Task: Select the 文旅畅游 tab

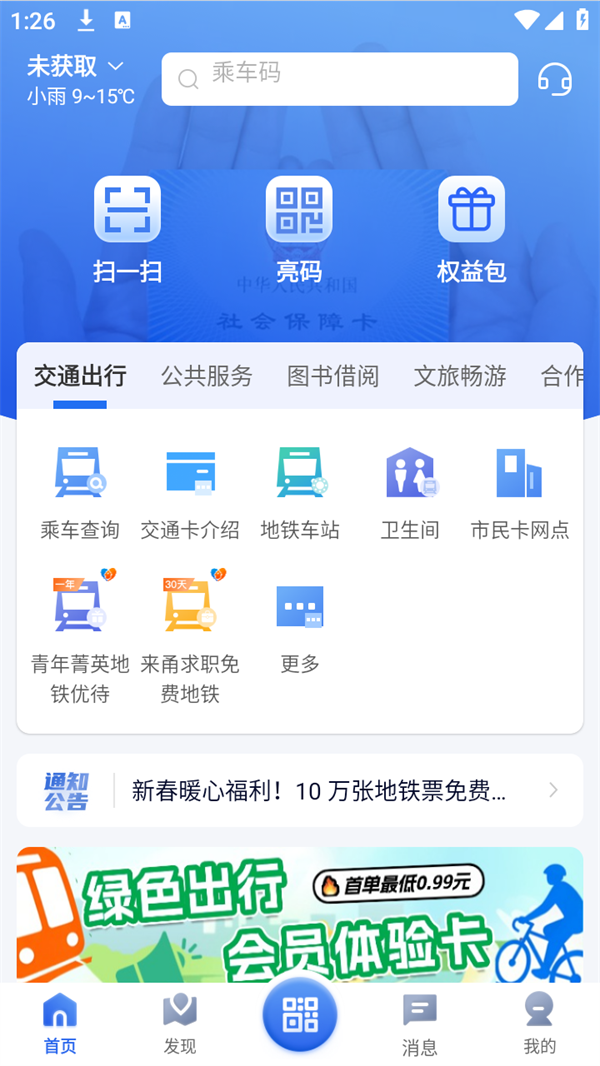Action: coord(460,376)
